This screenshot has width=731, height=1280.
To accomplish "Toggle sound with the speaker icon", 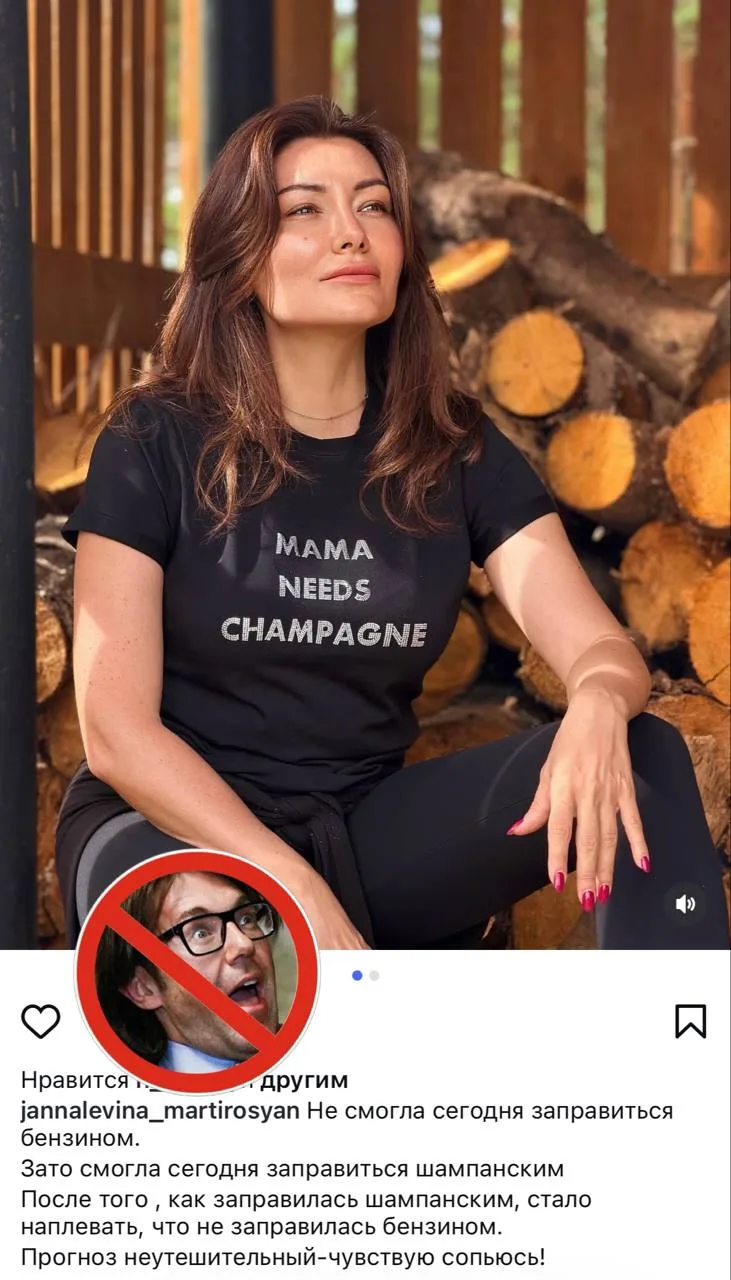I will [686, 904].
